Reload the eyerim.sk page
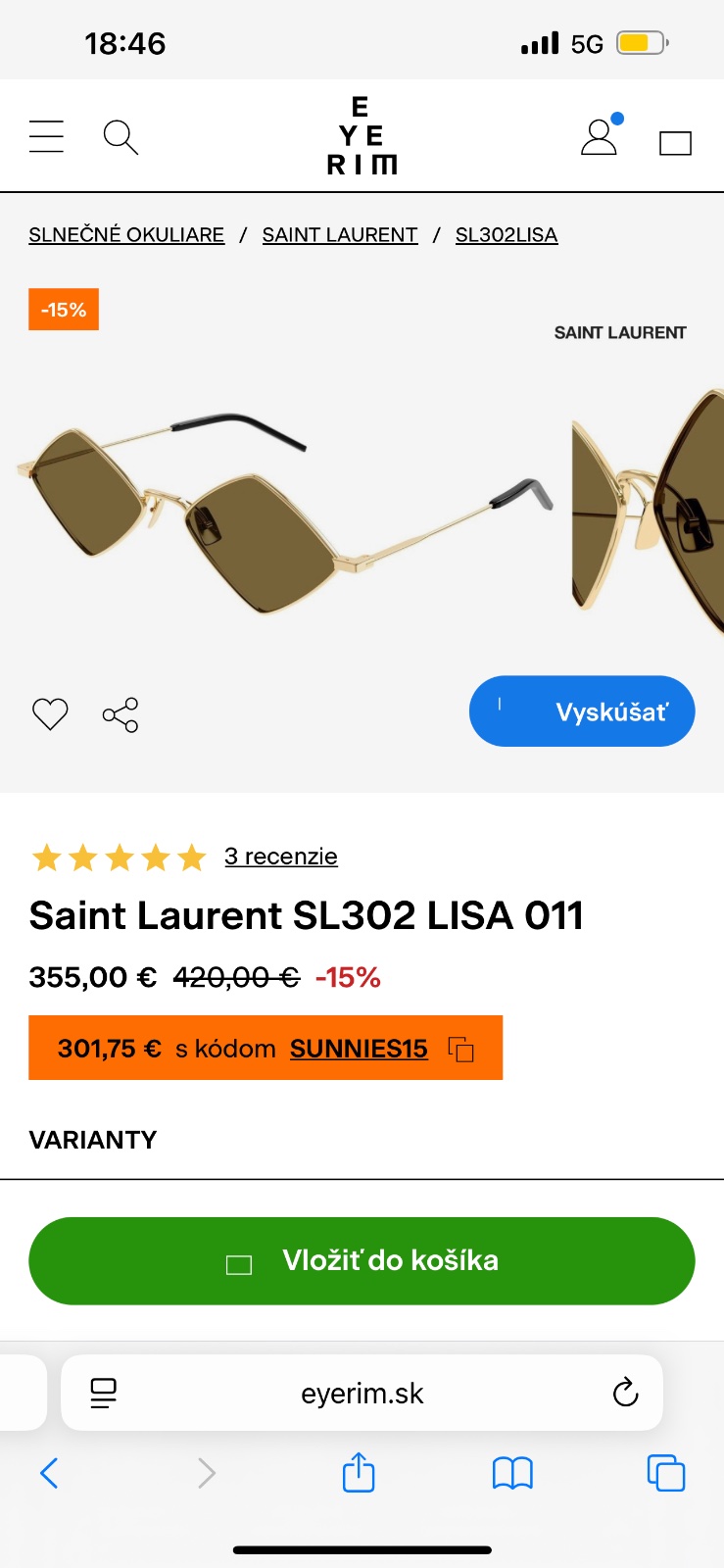The width and height of the screenshot is (724, 1568). click(625, 1393)
